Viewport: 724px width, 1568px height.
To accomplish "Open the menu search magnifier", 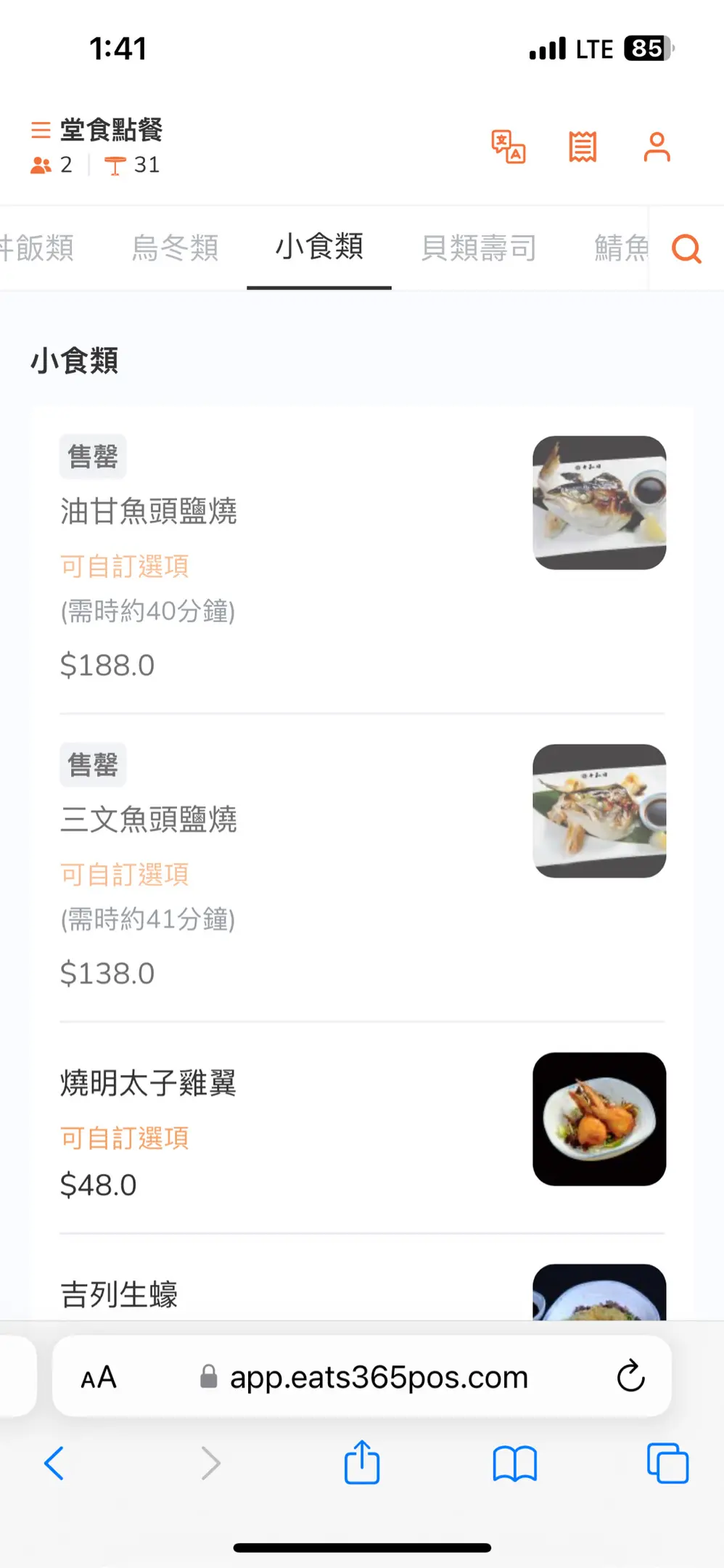I will [x=686, y=249].
